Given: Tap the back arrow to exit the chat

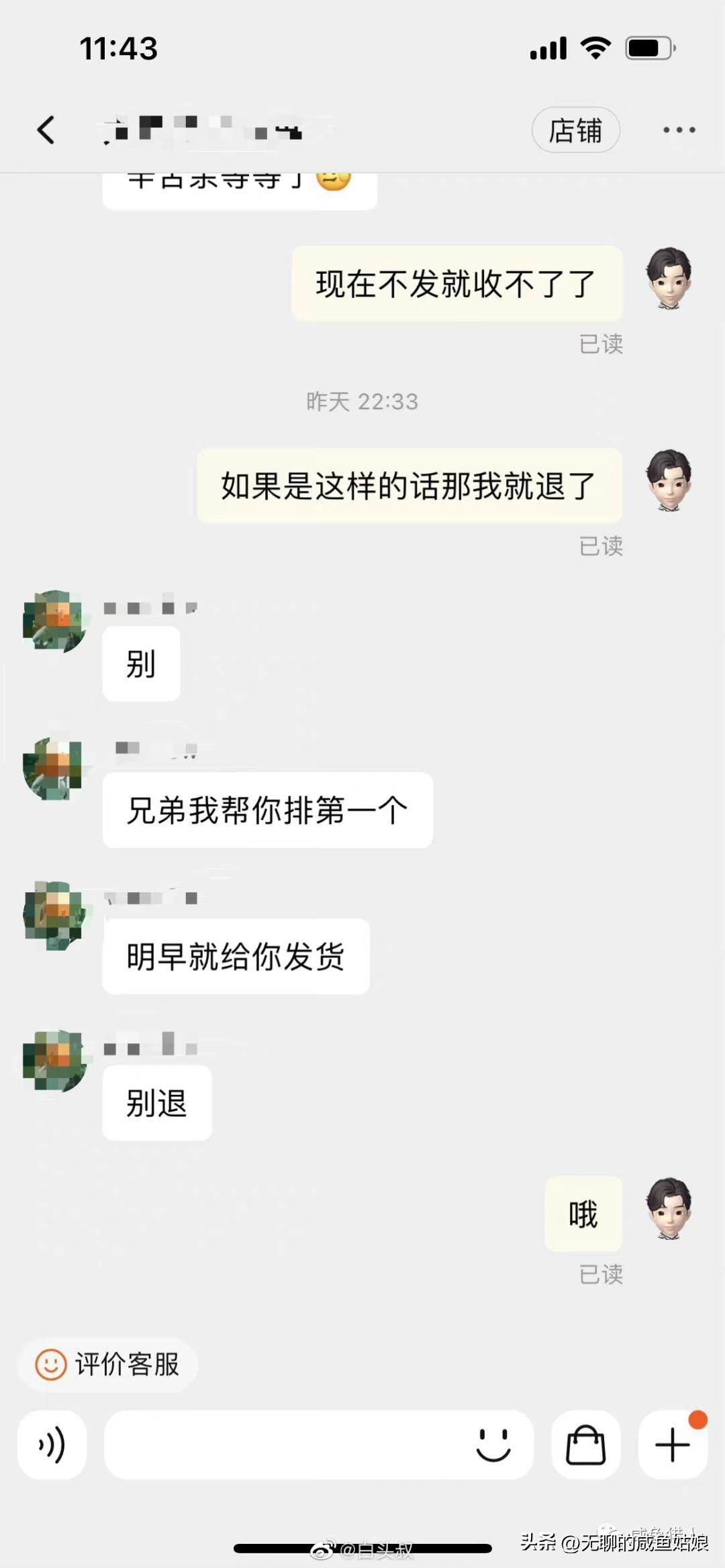Looking at the screenshot, I should pyautogui.click(x=46, y=130).
